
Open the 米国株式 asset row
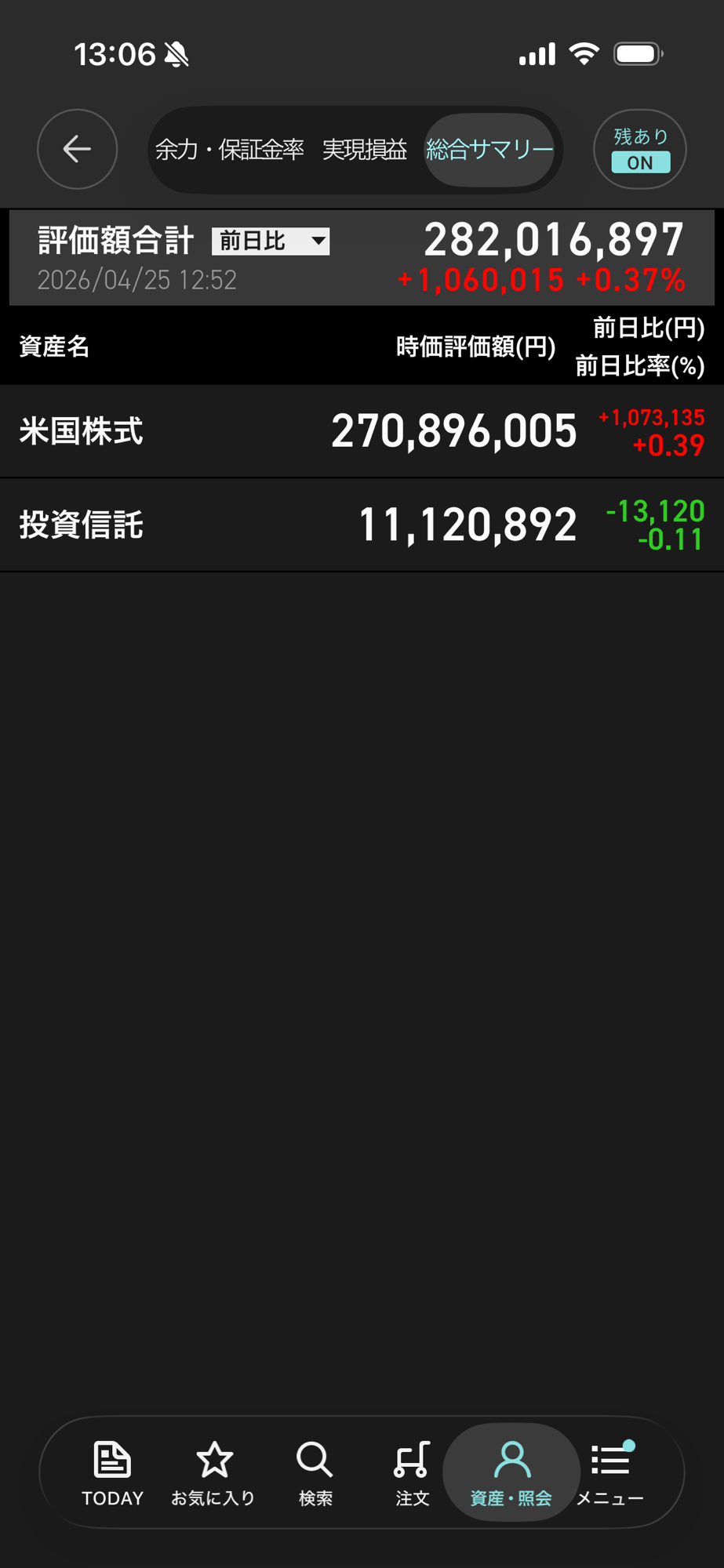[361, 431]
